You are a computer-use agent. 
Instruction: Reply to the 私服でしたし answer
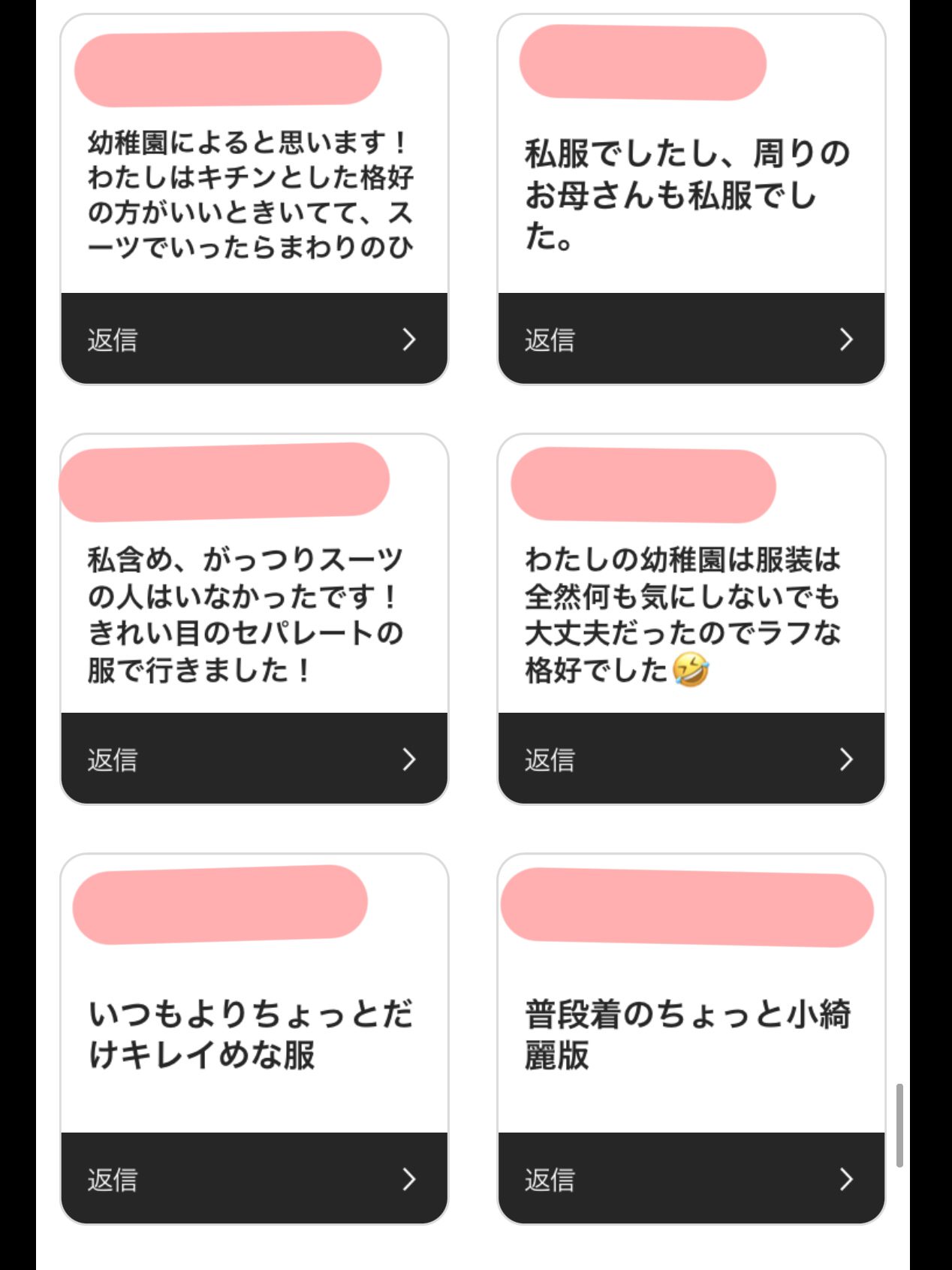tap(691, 339)
